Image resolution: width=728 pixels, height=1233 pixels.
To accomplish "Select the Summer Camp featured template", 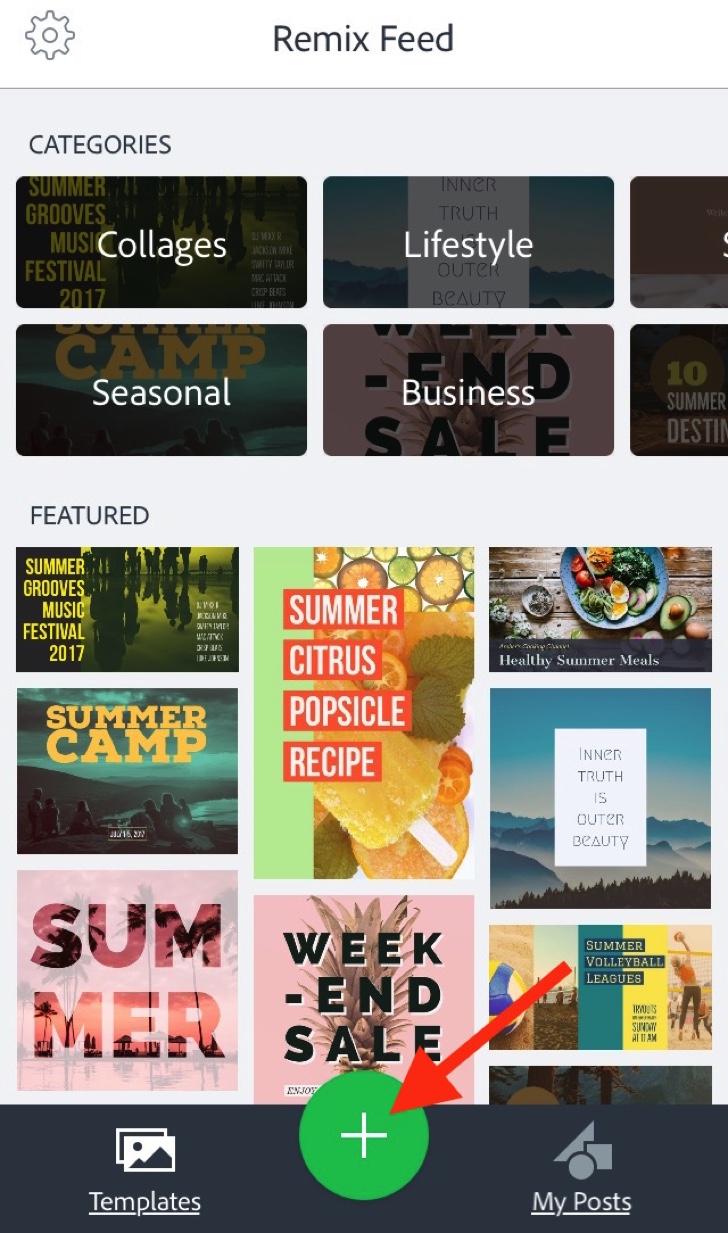I will pos(127,770).
